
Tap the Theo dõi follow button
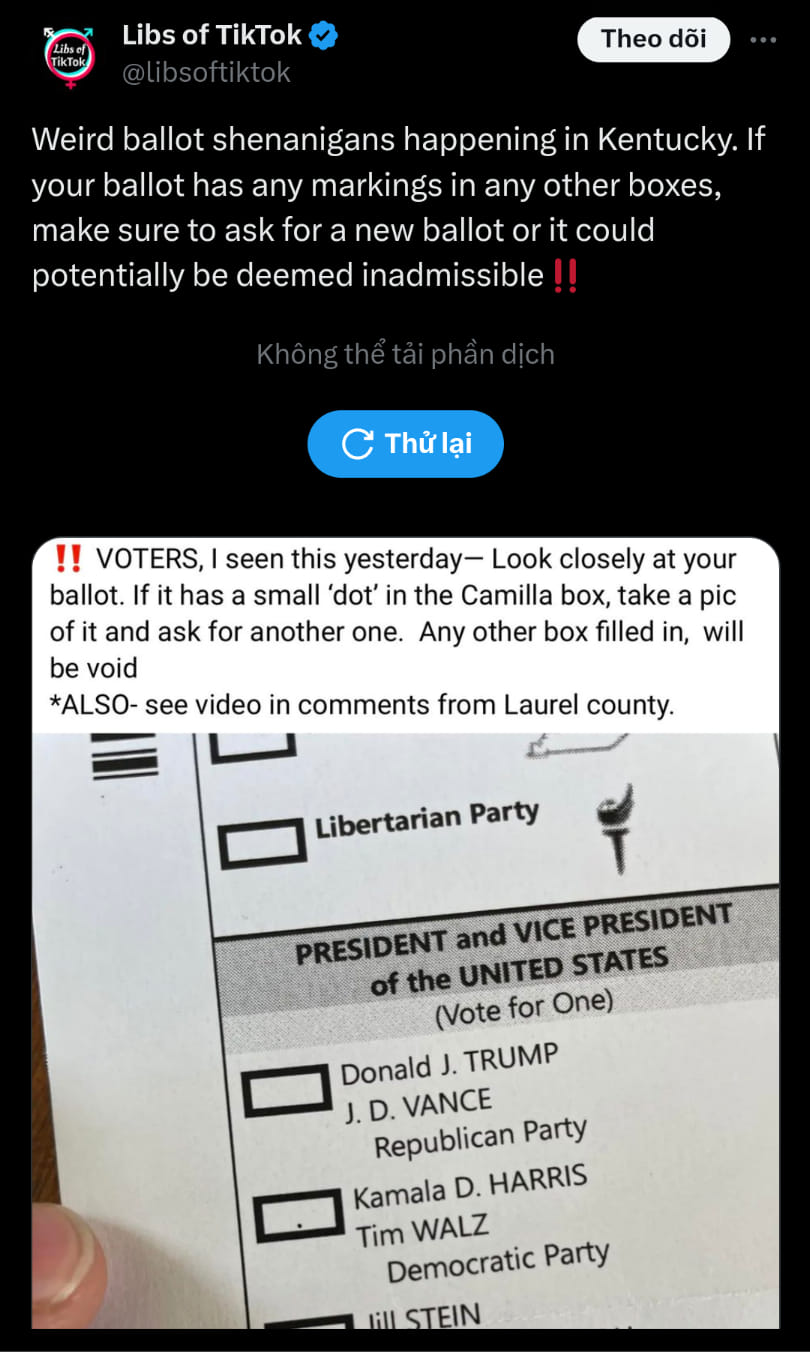point(653,40)
